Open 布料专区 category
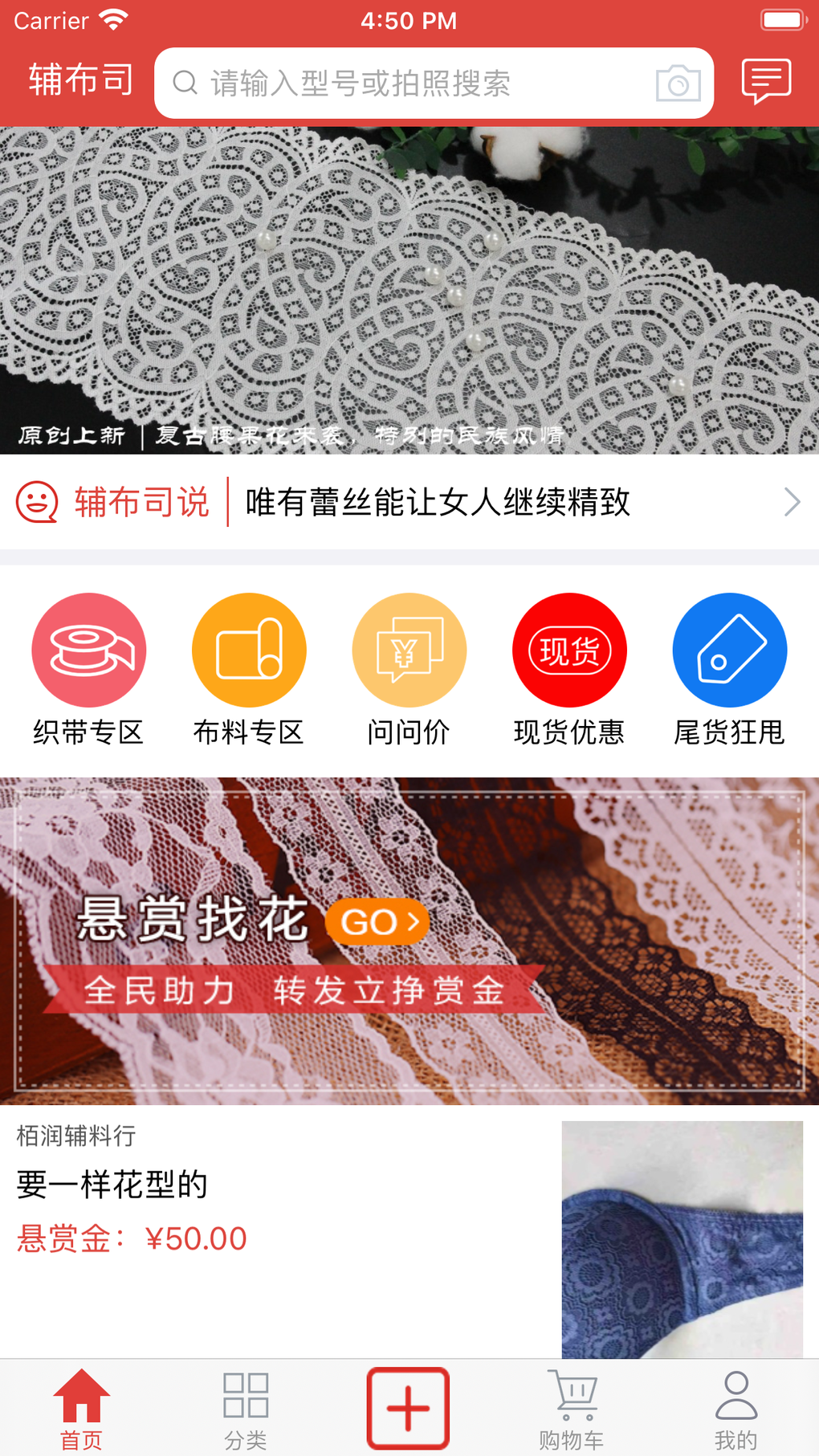 point(249,670)
